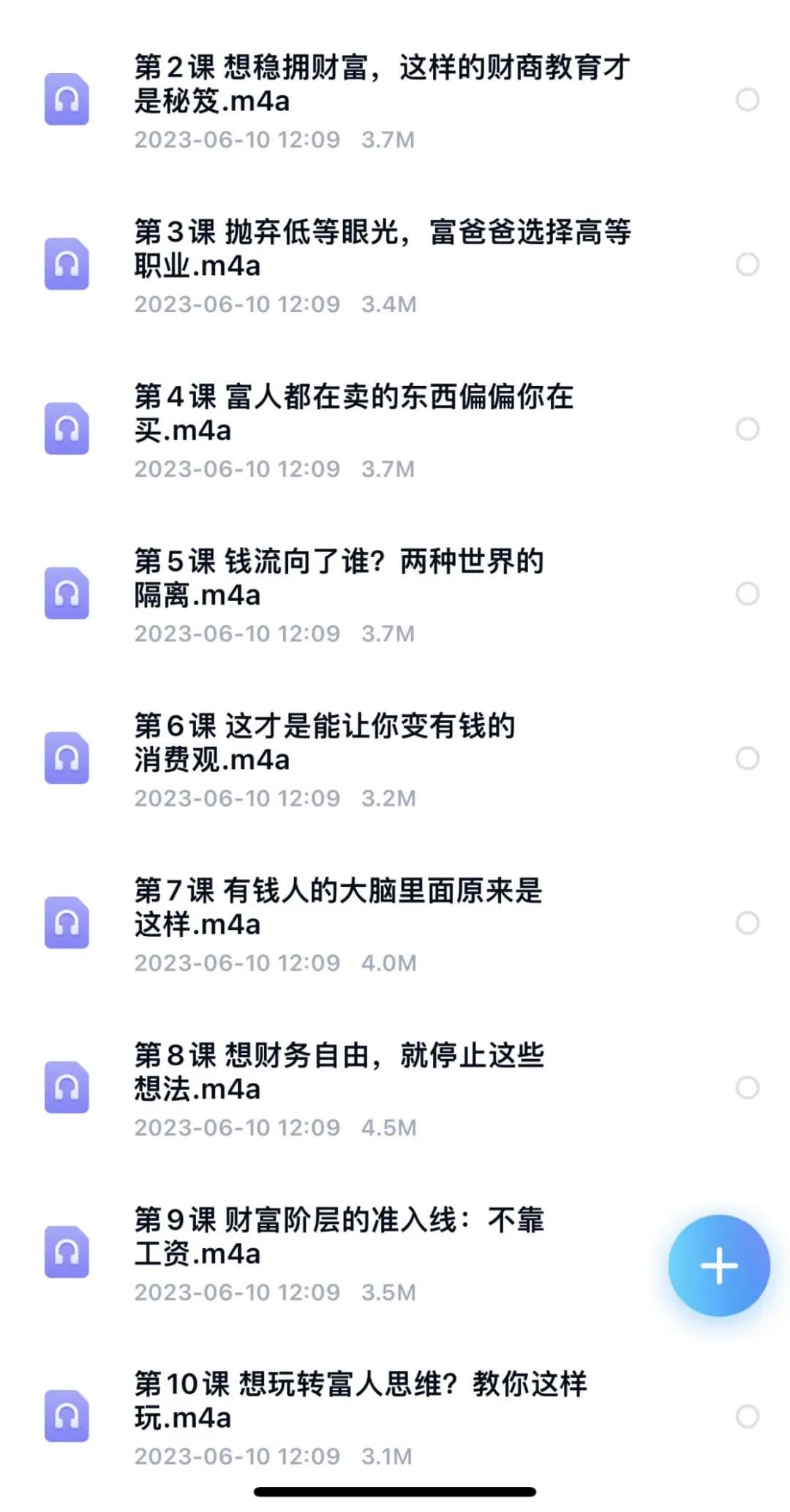This screenshot has width=790, height=1512.
Task: Select the circle for 第7课 file
Action: pos(748,923)
